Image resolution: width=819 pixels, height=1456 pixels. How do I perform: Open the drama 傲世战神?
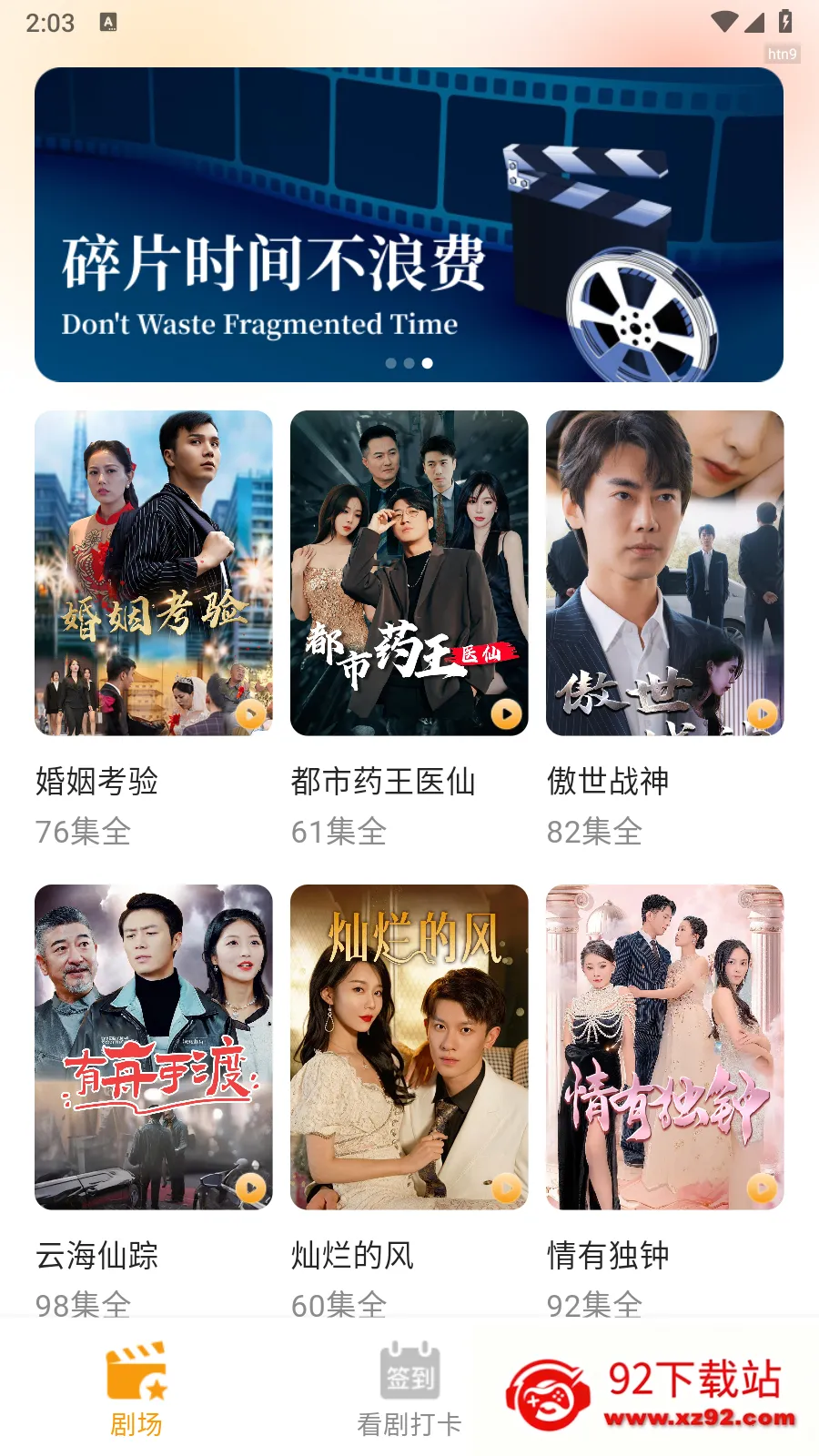point(664,573)
